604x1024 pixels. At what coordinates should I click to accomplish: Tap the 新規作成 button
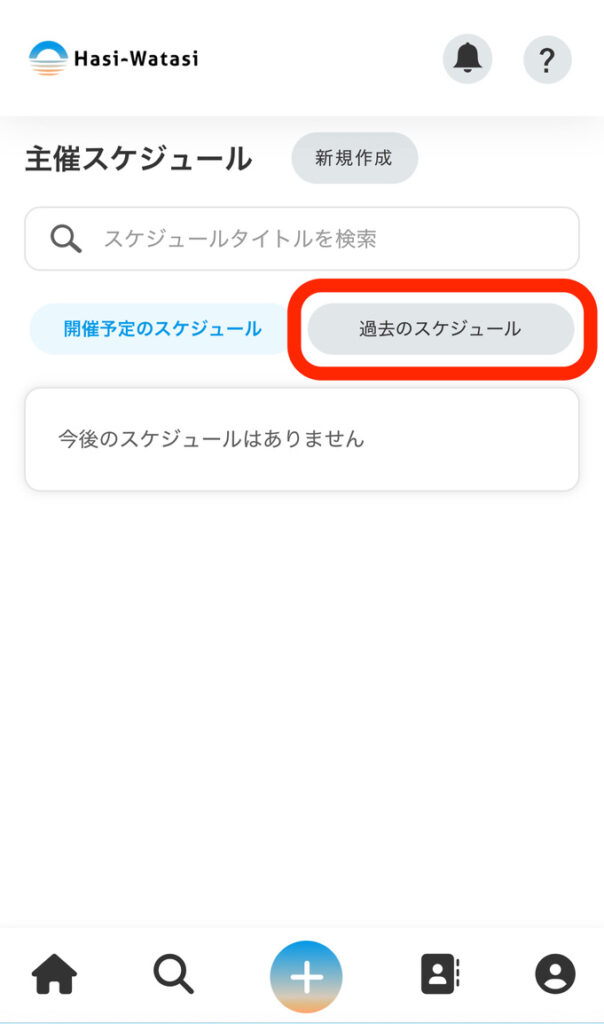[x=354, y=158]
